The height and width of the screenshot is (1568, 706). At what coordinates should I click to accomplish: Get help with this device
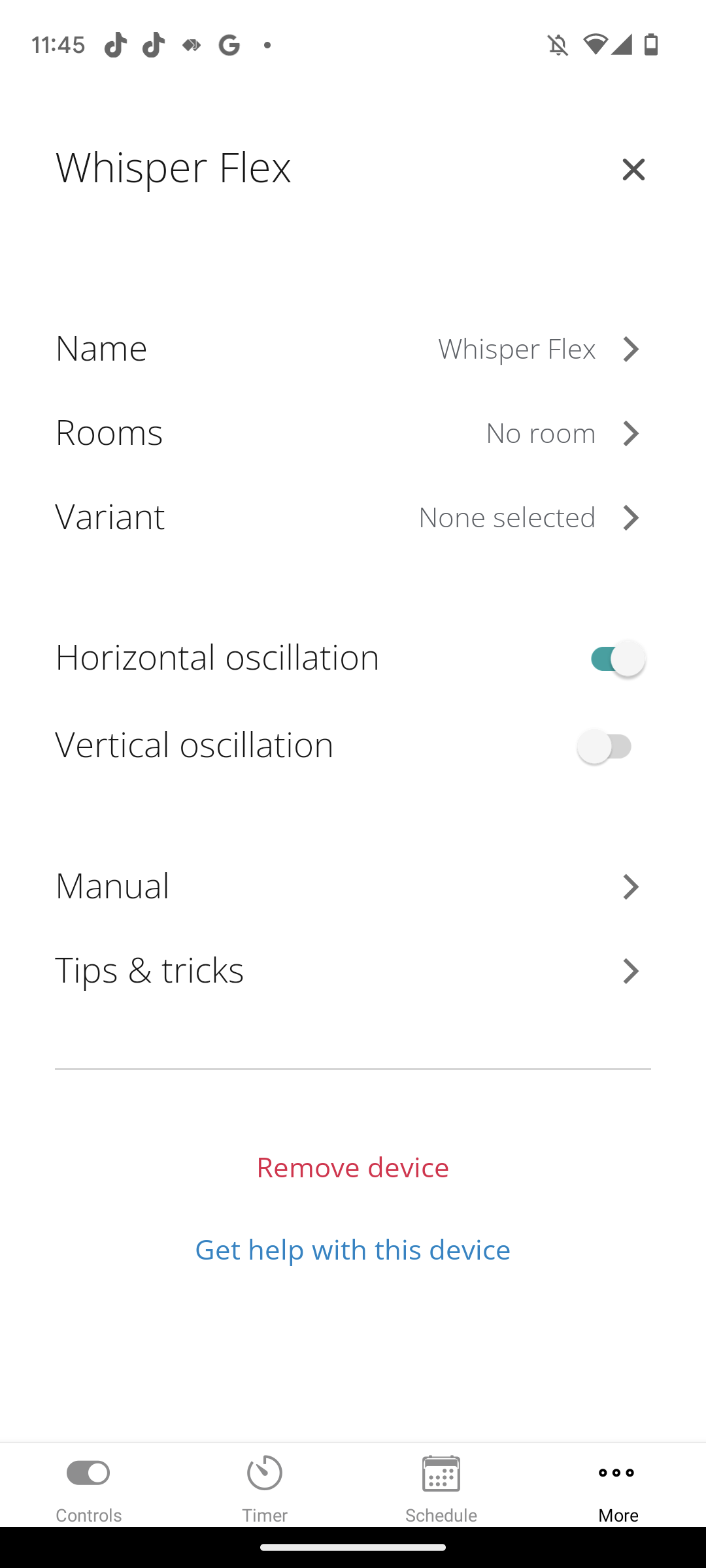click(x=352, y=1249)
